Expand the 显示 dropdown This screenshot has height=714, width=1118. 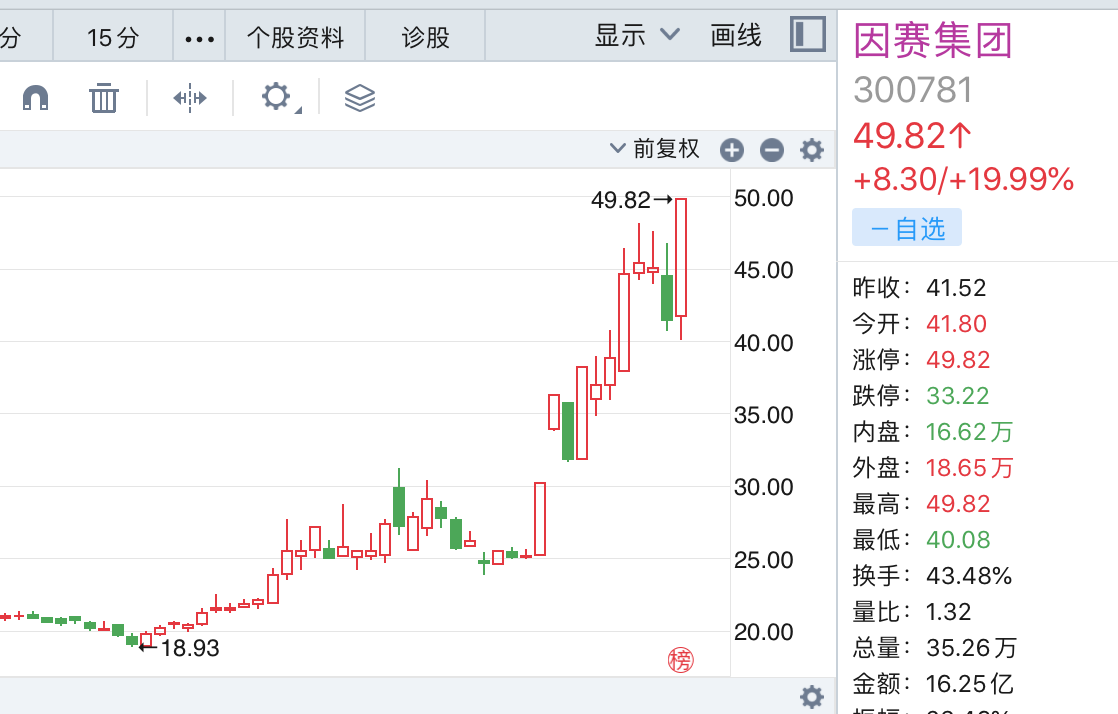[637, 36]
